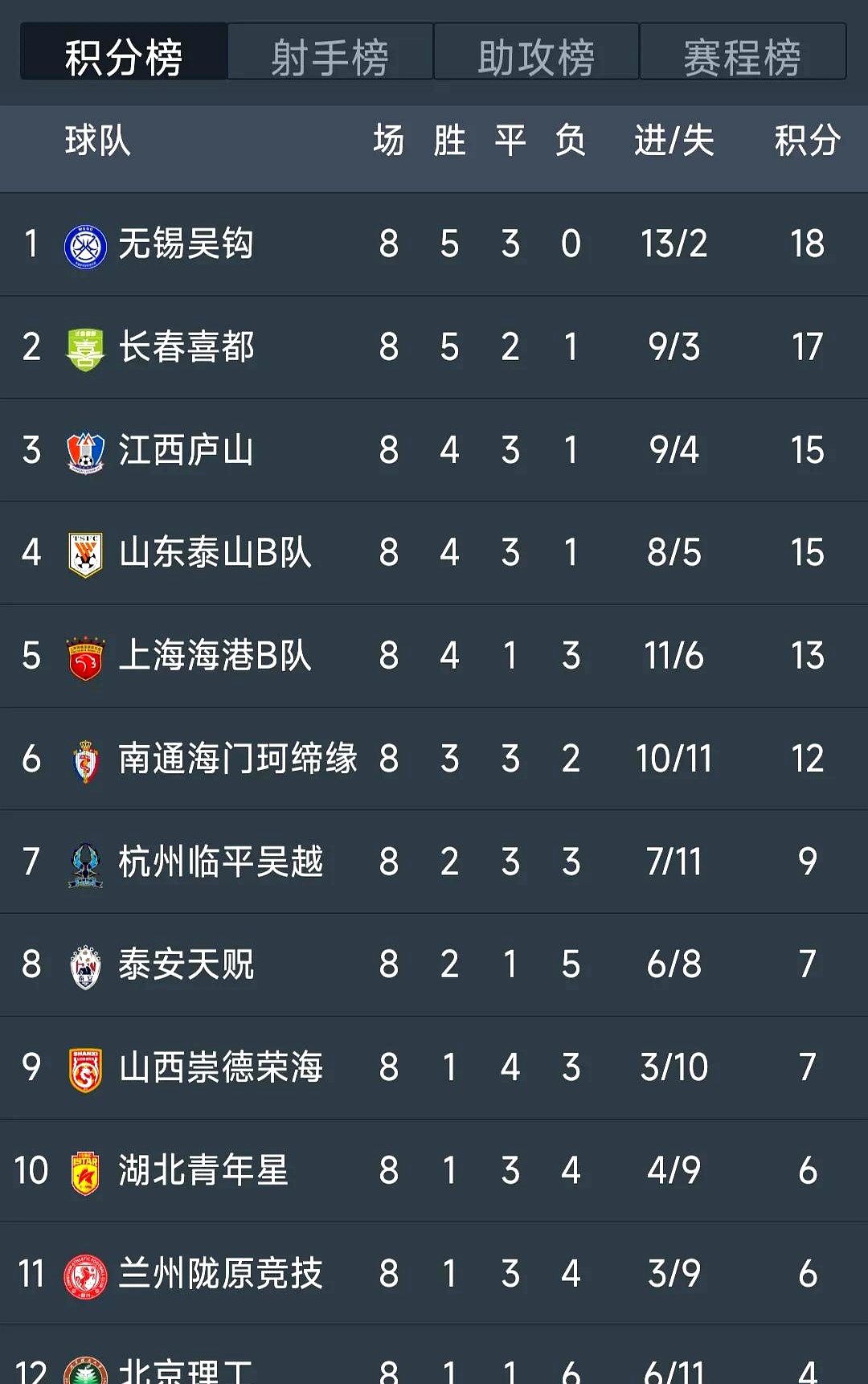Switch to the 赛程榜 tab

coord(743,52)
